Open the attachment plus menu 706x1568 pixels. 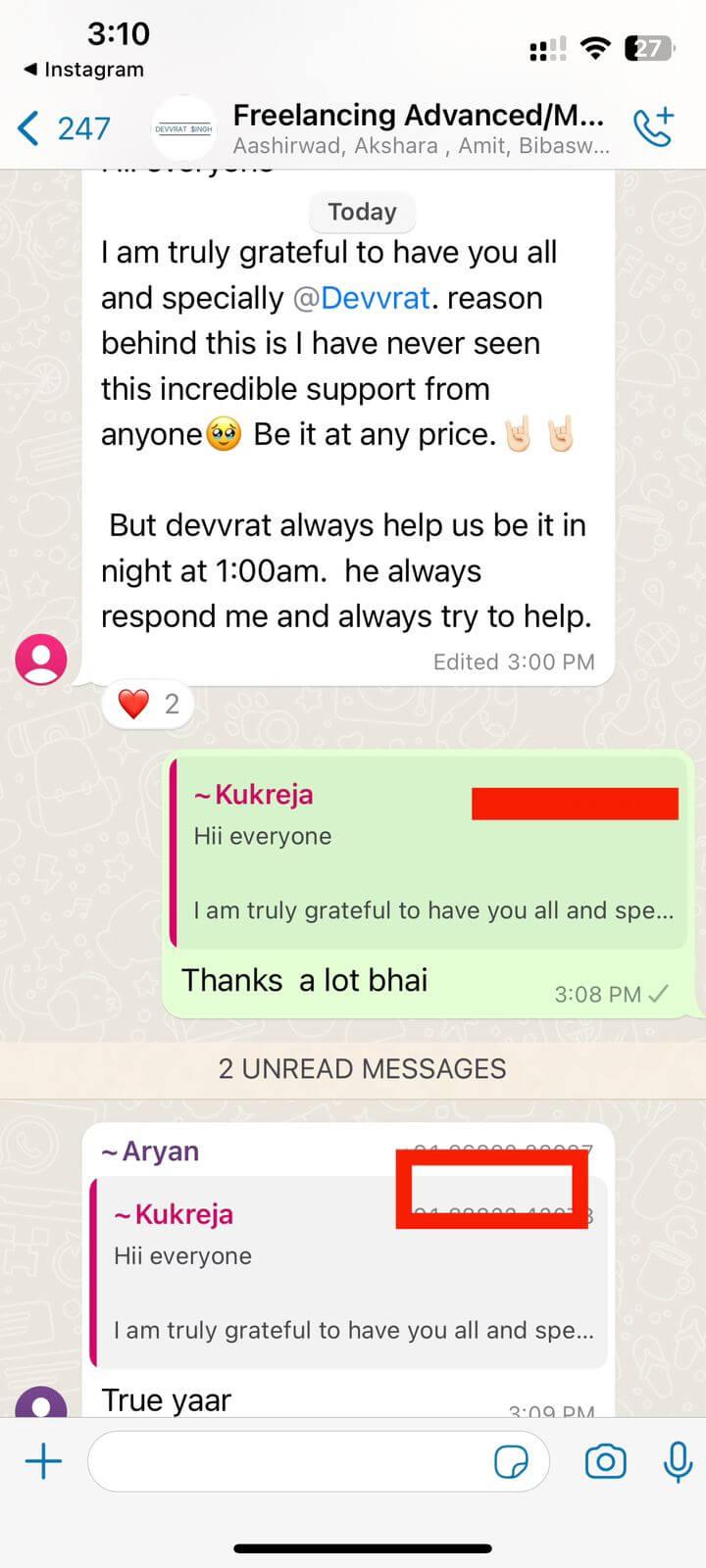[43, 1462]
